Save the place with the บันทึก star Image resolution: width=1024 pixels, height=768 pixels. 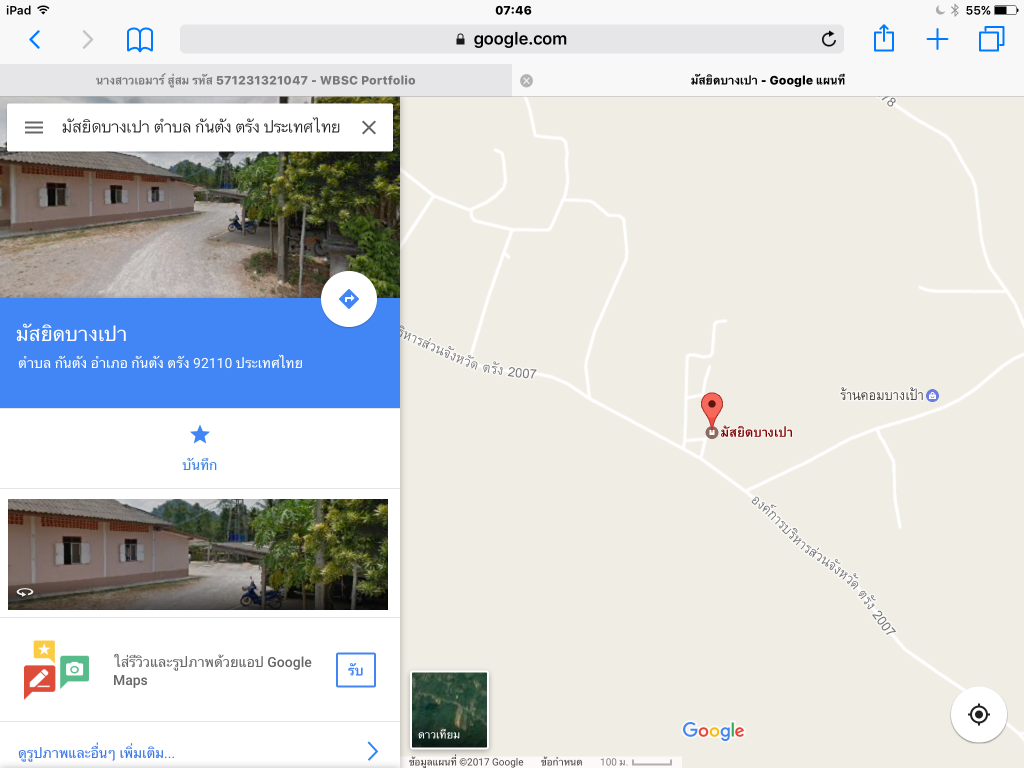(200, 446)
